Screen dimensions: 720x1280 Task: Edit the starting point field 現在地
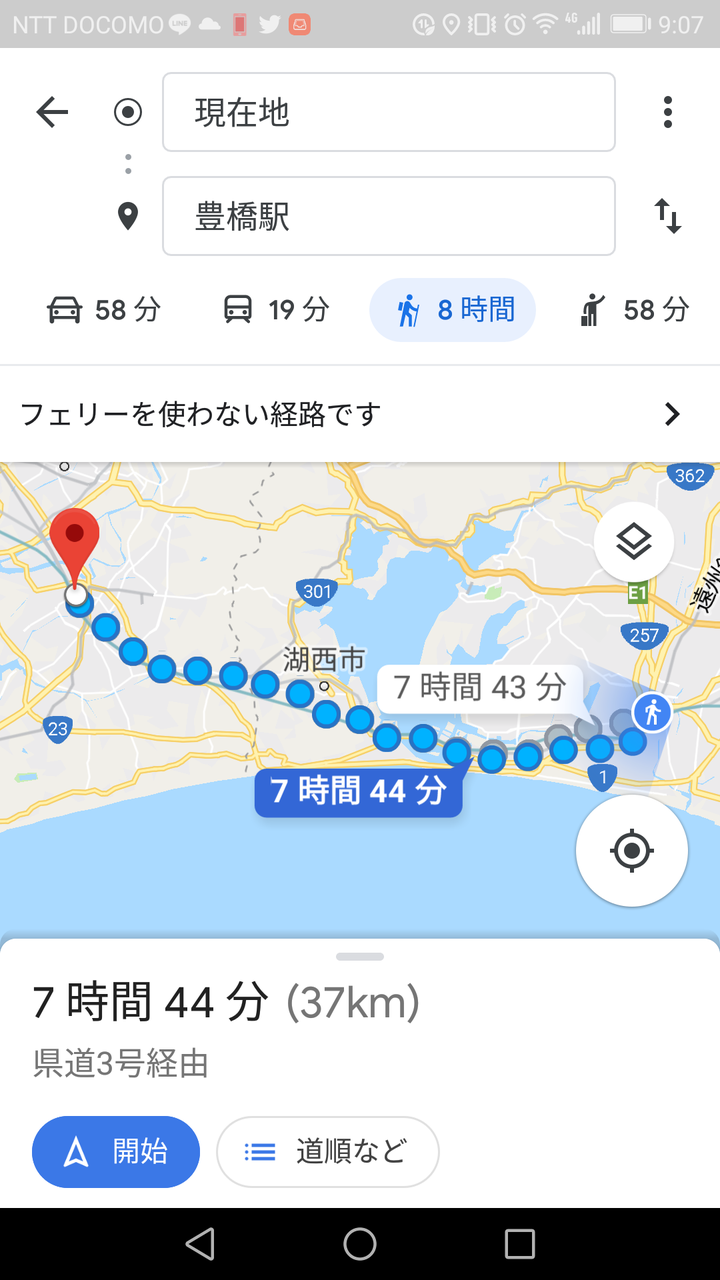(389, 112)
